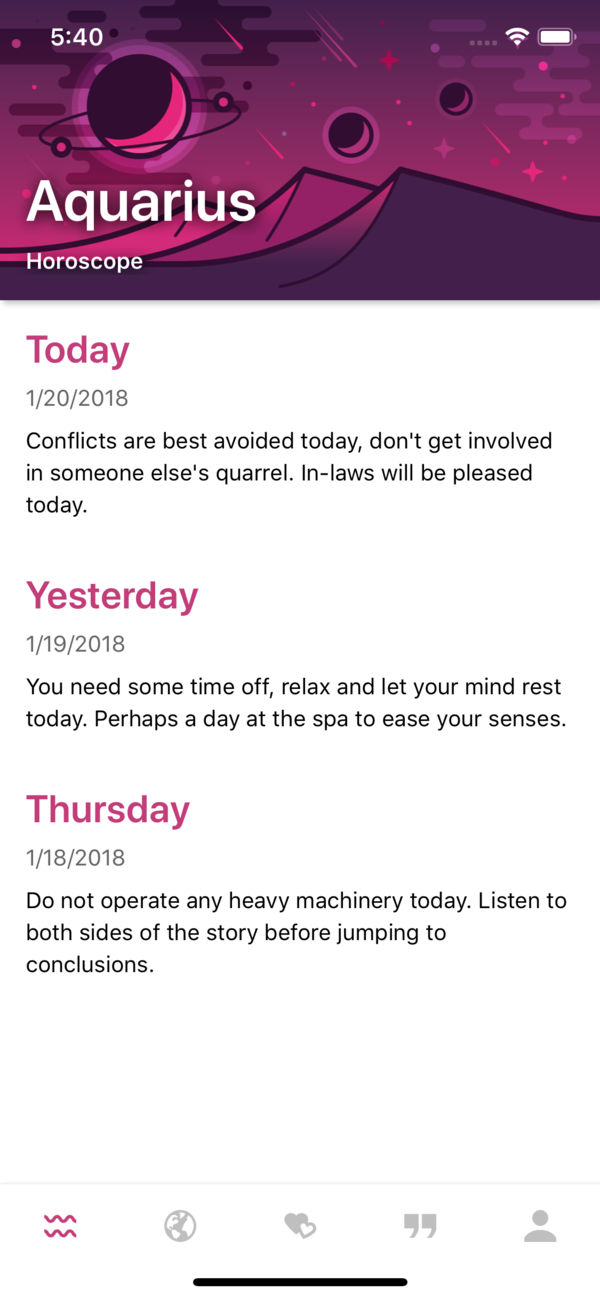
Task: Go to the profile tab
Action: pyautogui.click(x=540, y=1225)
